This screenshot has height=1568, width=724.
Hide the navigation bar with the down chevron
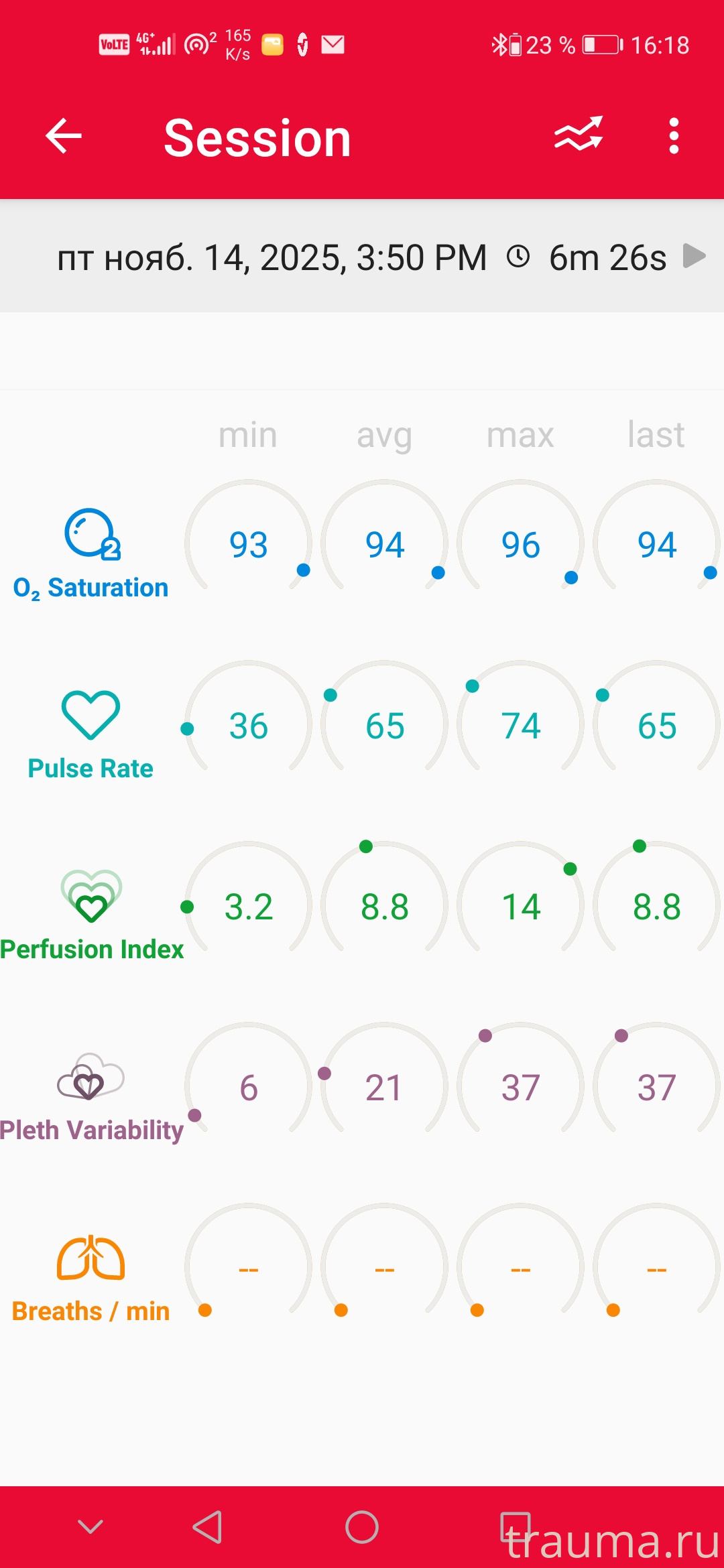click(x=90, y=1527)
